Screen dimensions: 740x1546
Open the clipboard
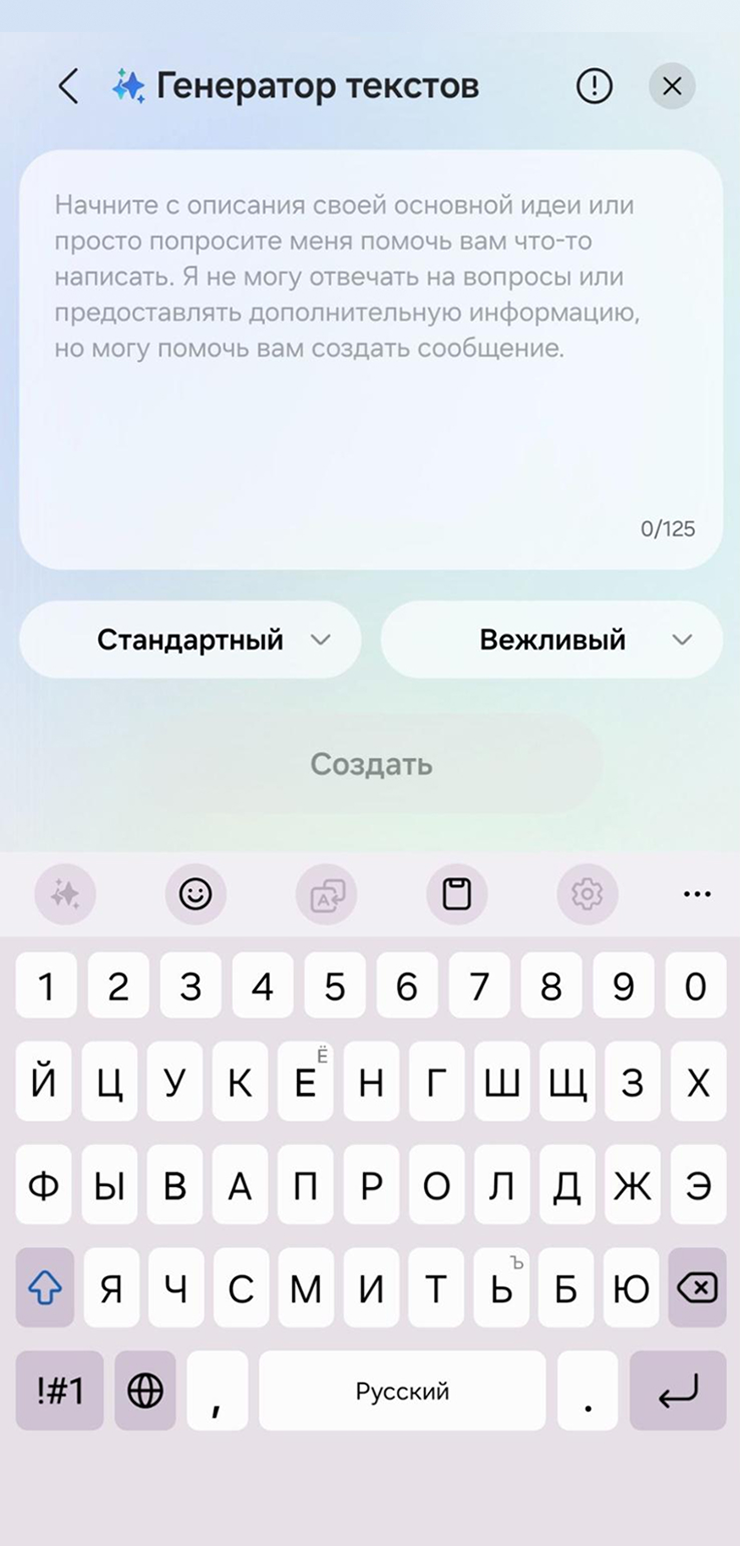[457, 894]
